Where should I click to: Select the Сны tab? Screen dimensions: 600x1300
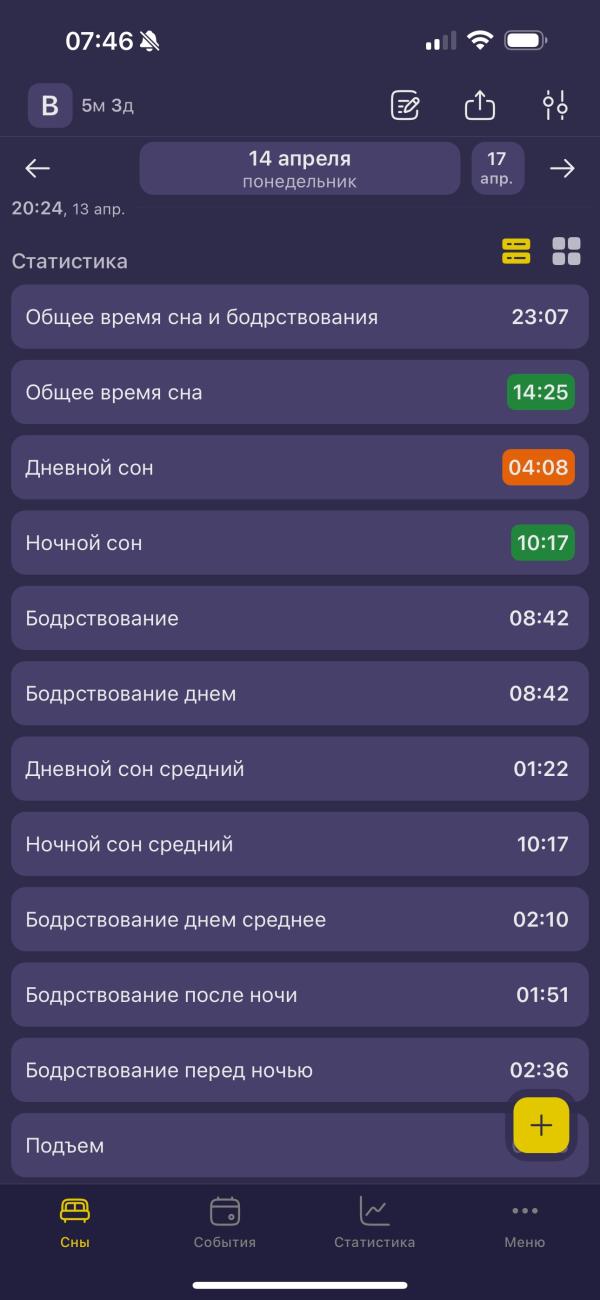point(75,1222)
